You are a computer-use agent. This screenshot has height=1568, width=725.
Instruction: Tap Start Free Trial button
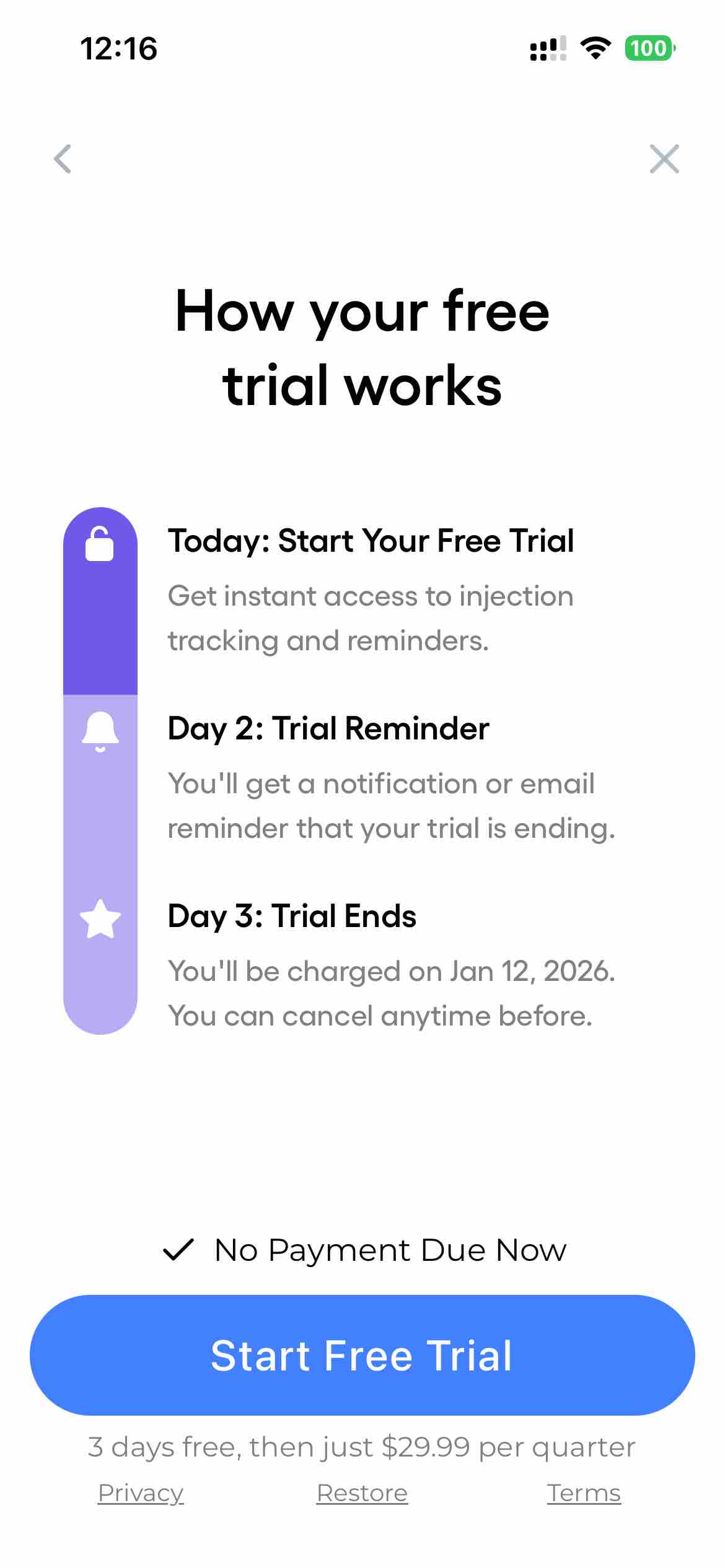tap(362, 1355)
